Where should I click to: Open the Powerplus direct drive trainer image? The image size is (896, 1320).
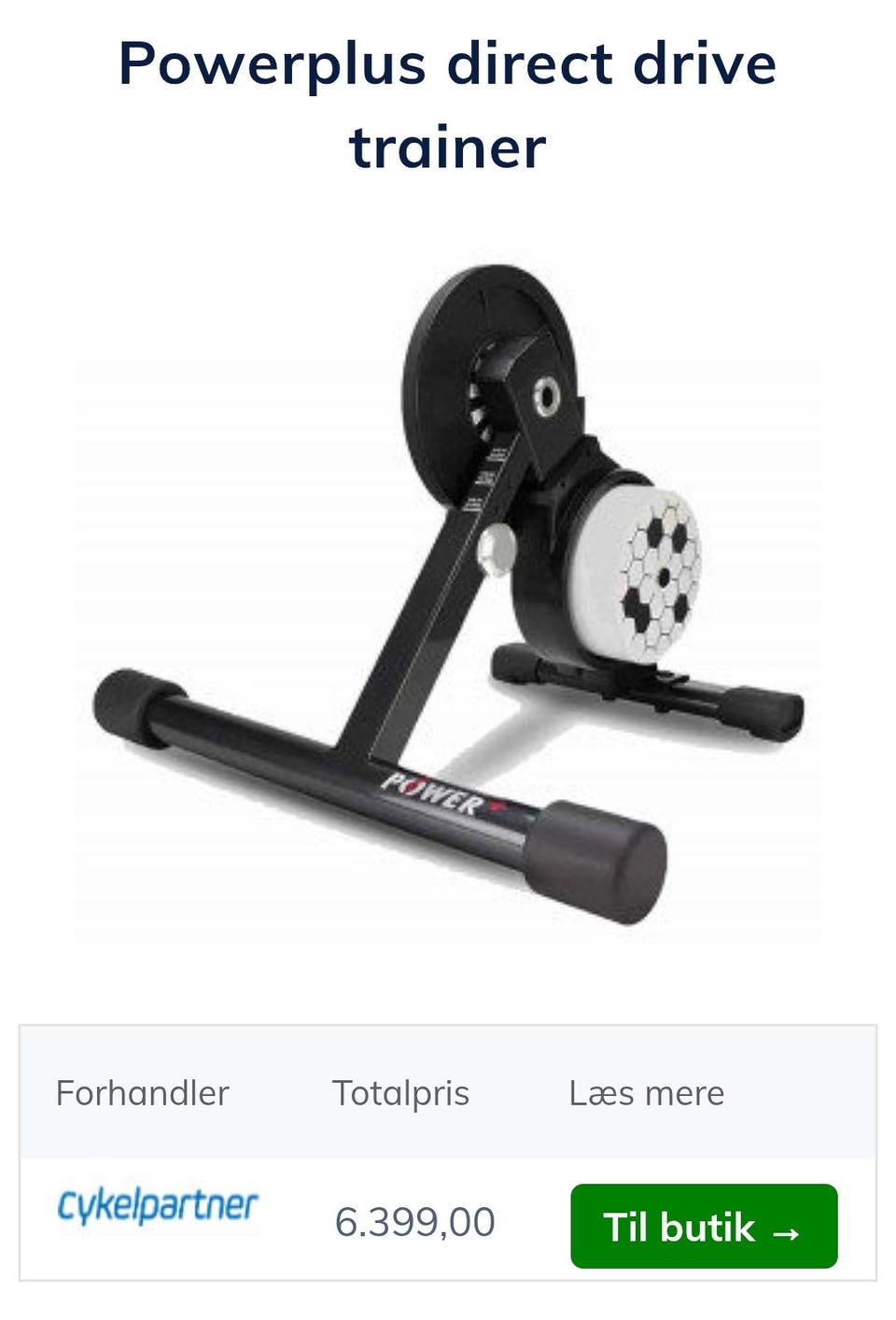(x=448, y=597)
